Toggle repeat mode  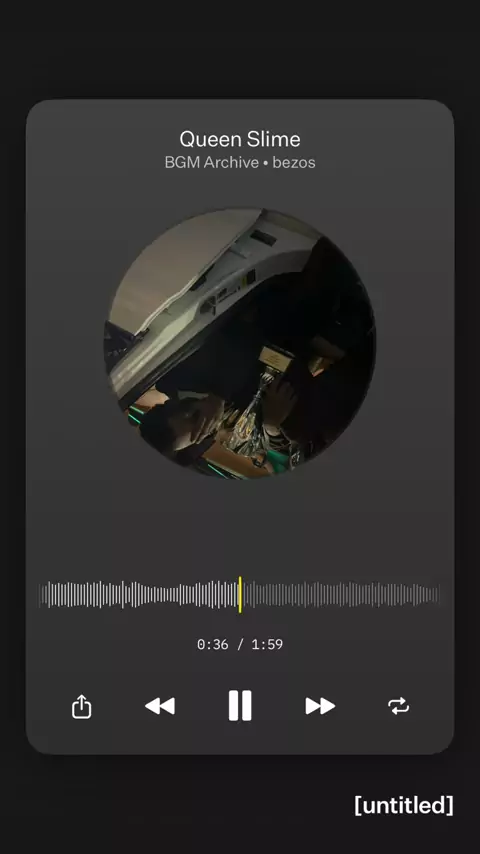coord(398,706)
